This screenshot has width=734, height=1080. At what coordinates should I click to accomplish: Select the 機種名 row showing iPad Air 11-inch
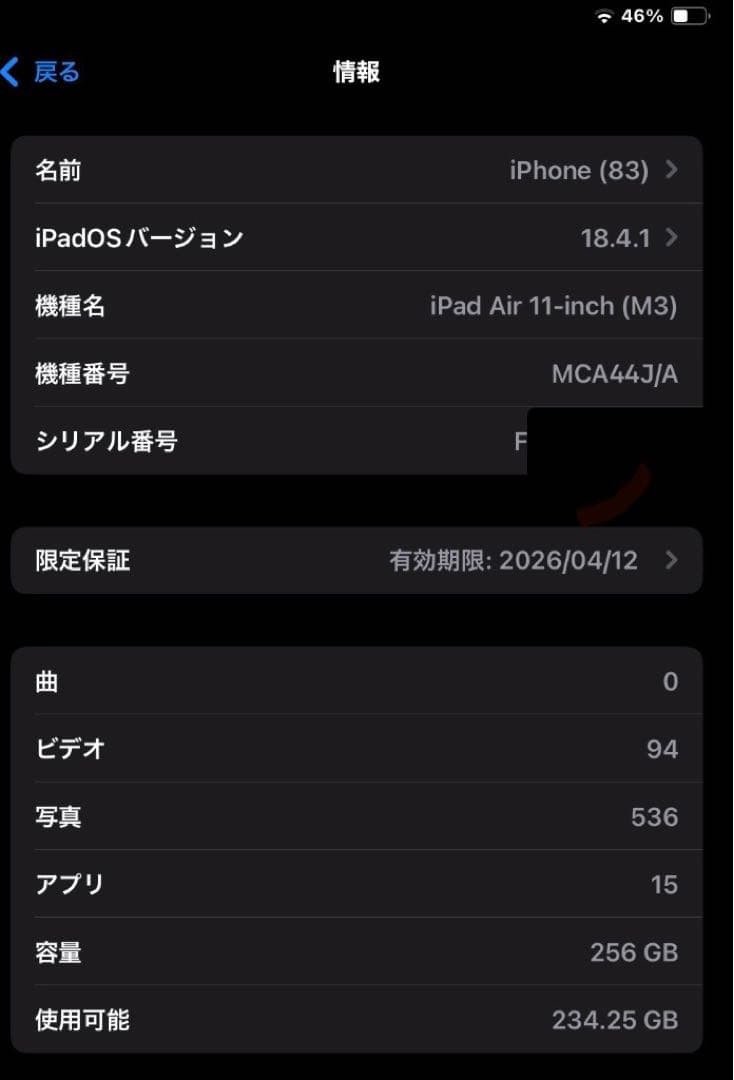click(367, 306)
